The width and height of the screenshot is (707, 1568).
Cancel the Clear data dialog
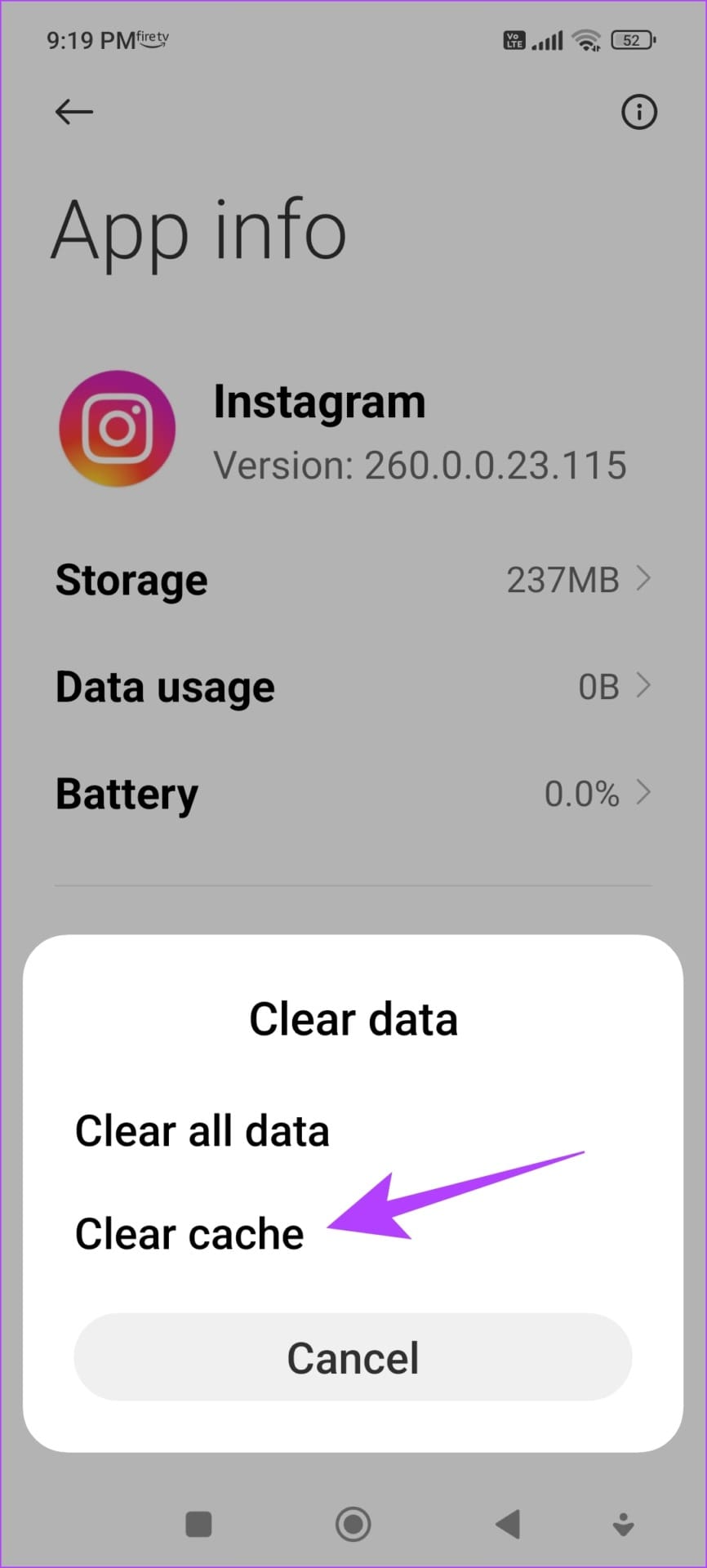pyautogui.click(x=353, y=1358)
